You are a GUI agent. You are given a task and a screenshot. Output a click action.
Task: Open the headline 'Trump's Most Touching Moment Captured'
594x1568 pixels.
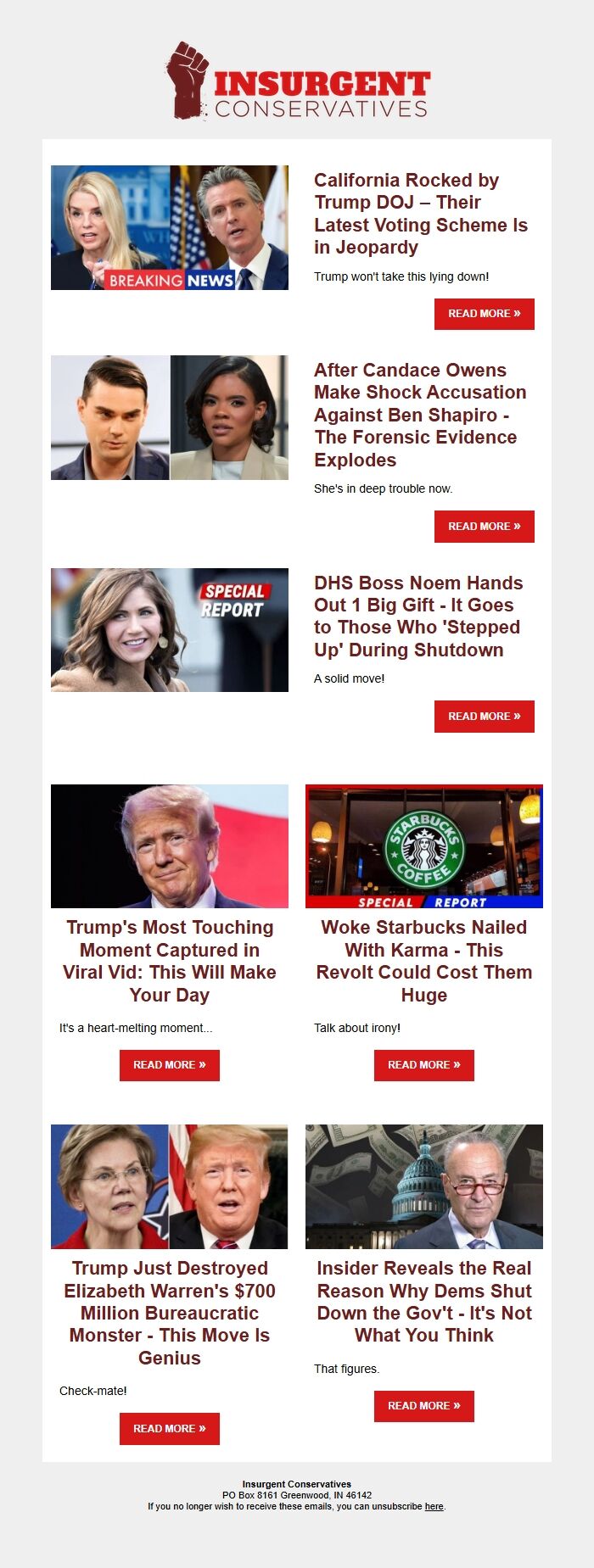[x=170, y=961]
